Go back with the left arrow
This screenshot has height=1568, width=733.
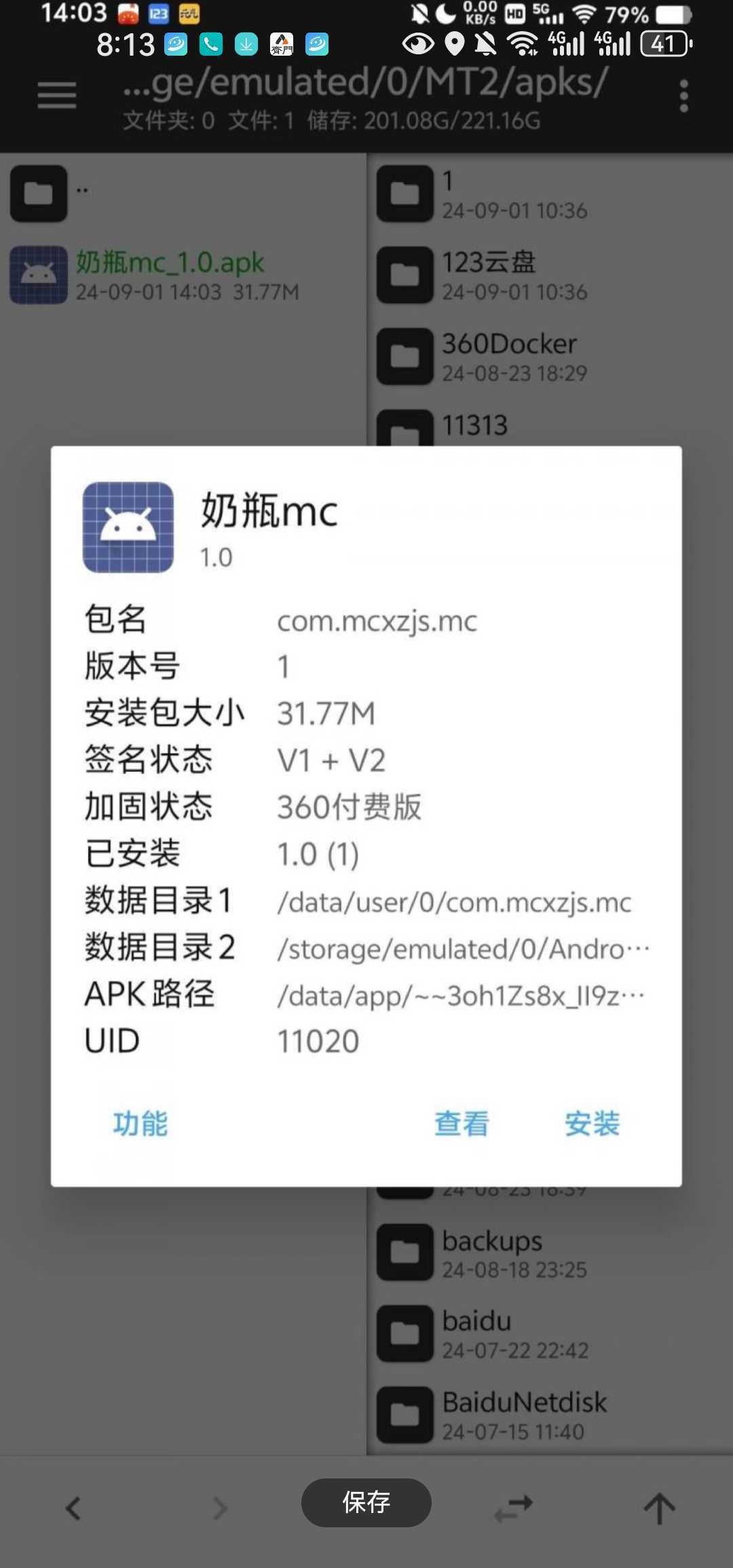point(73,1508)
